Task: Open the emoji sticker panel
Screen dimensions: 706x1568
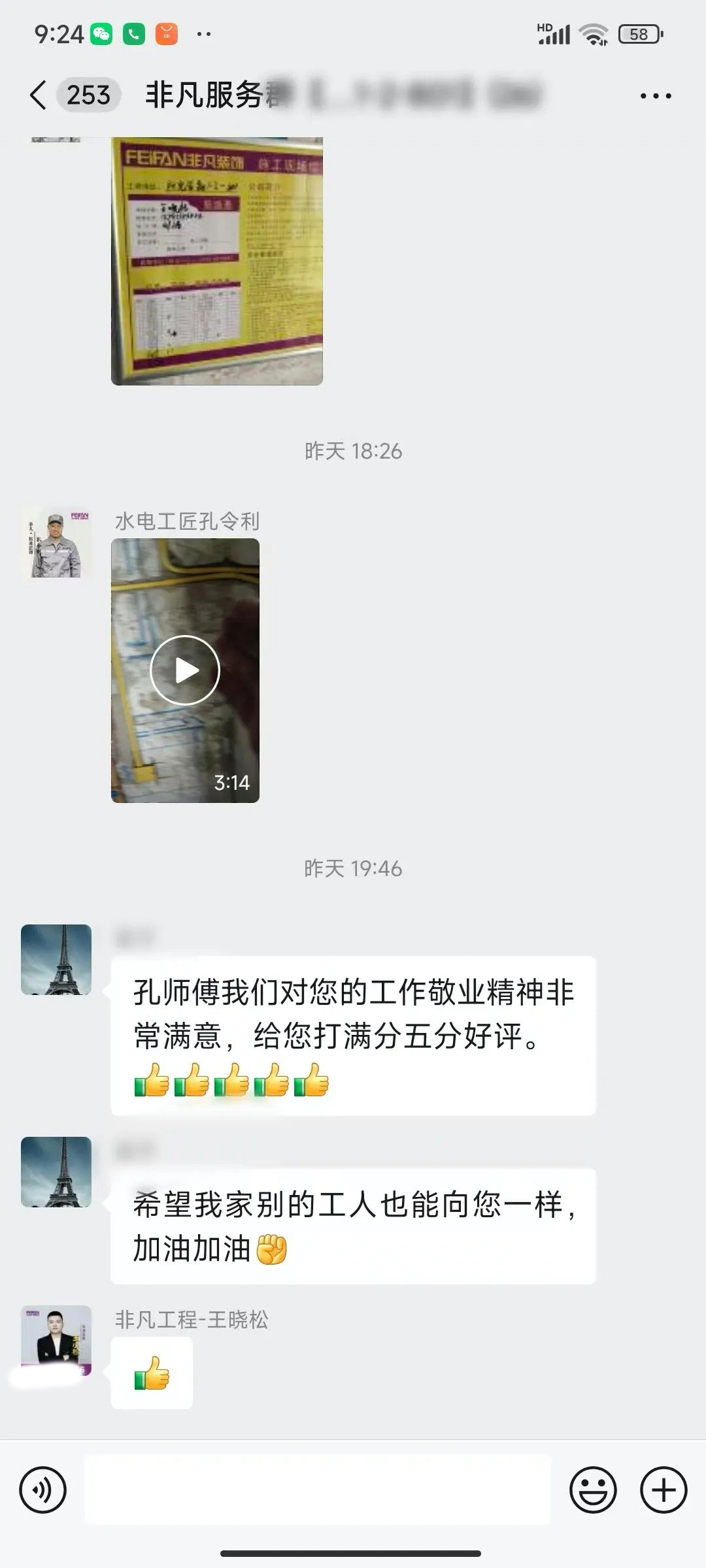Action: coord(593,1490)
